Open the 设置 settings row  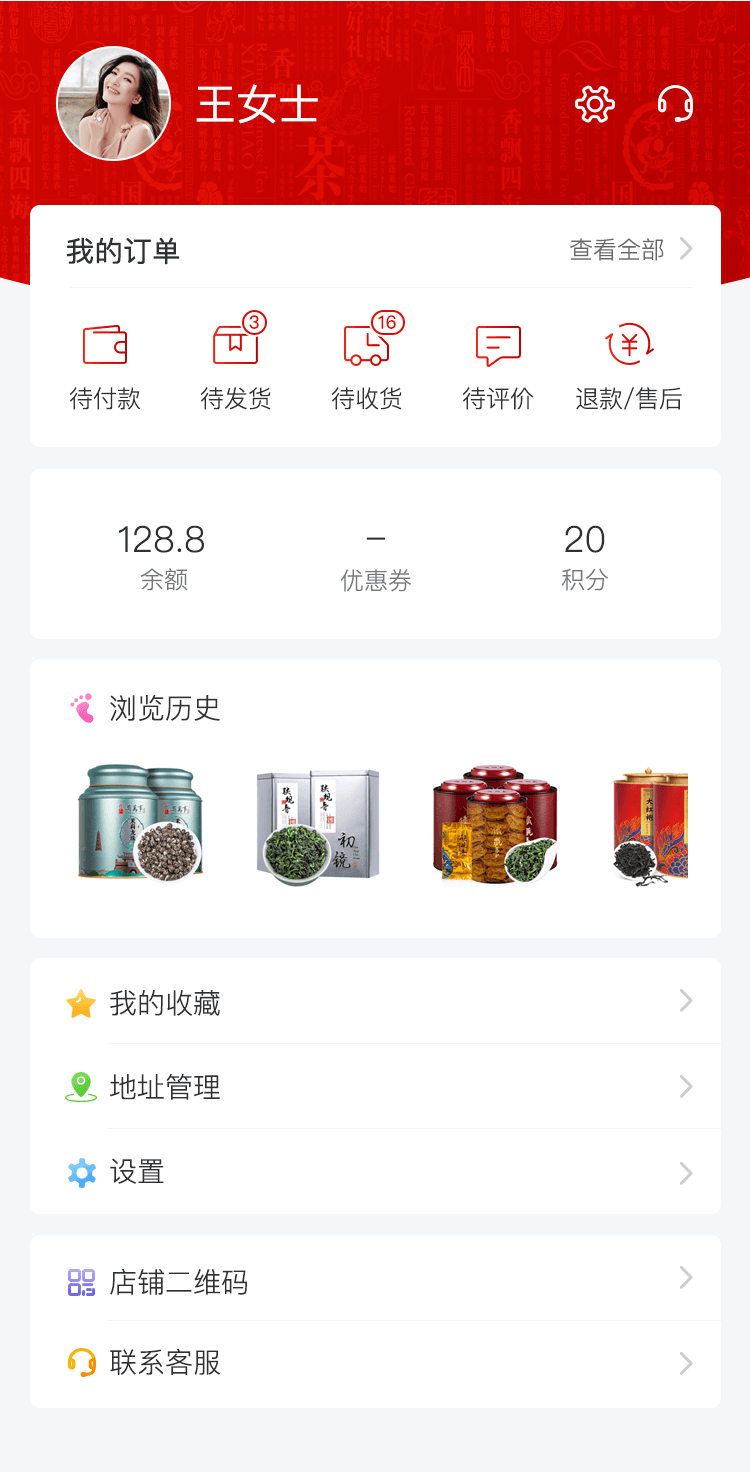[375, 1172]
